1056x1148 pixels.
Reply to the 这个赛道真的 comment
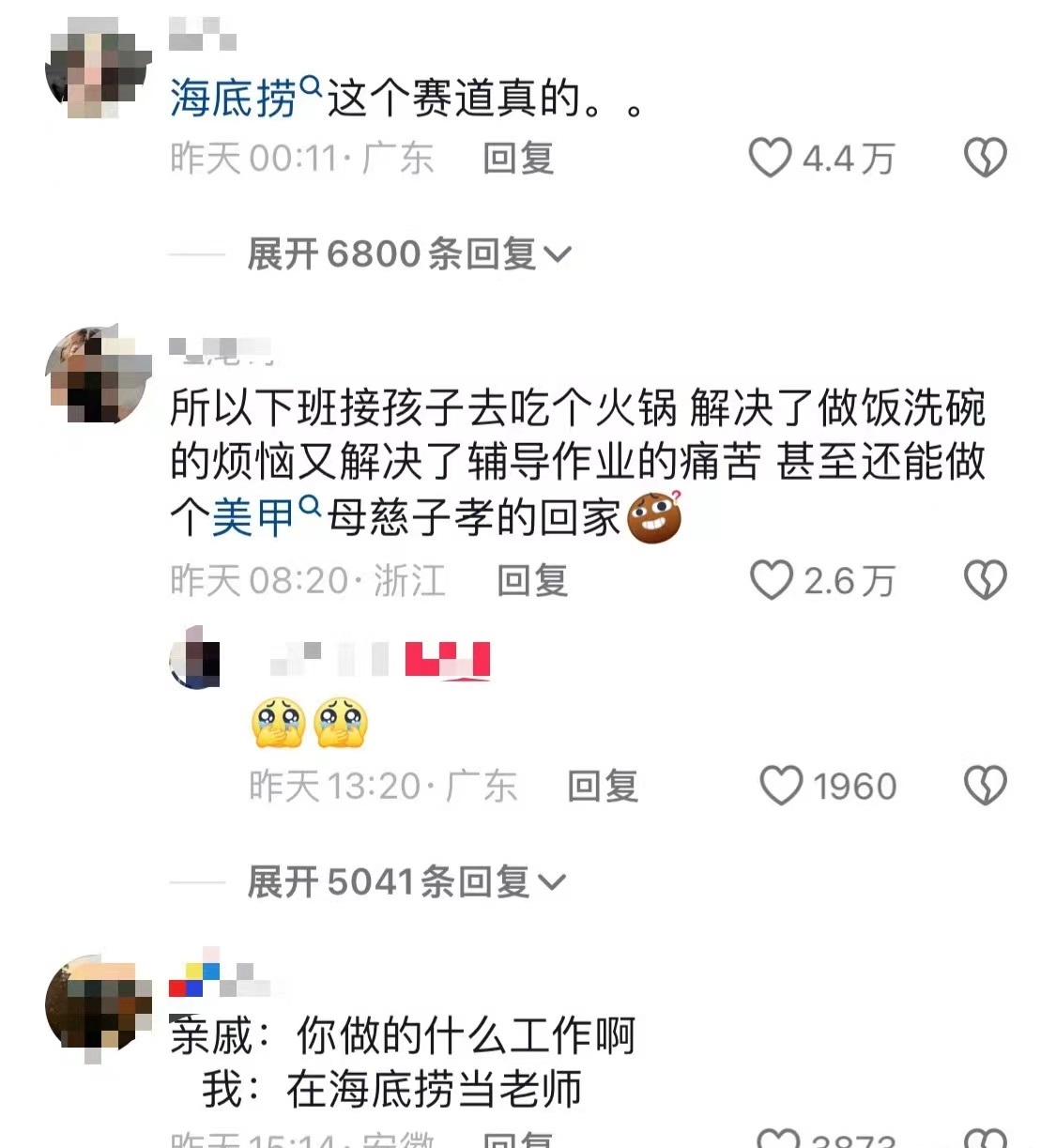coord(517,158)
